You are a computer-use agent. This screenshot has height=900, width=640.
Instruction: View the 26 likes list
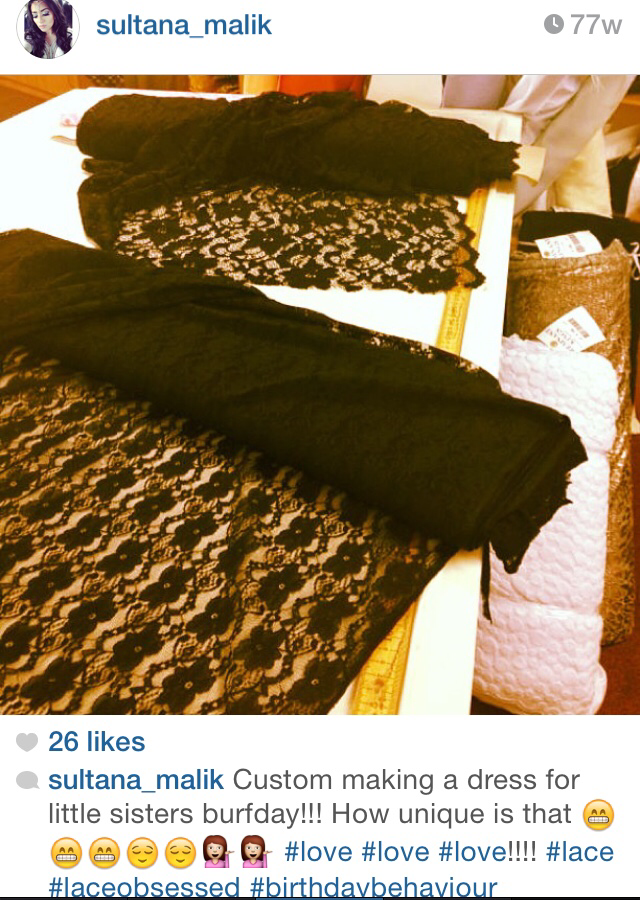pos(96,742)
